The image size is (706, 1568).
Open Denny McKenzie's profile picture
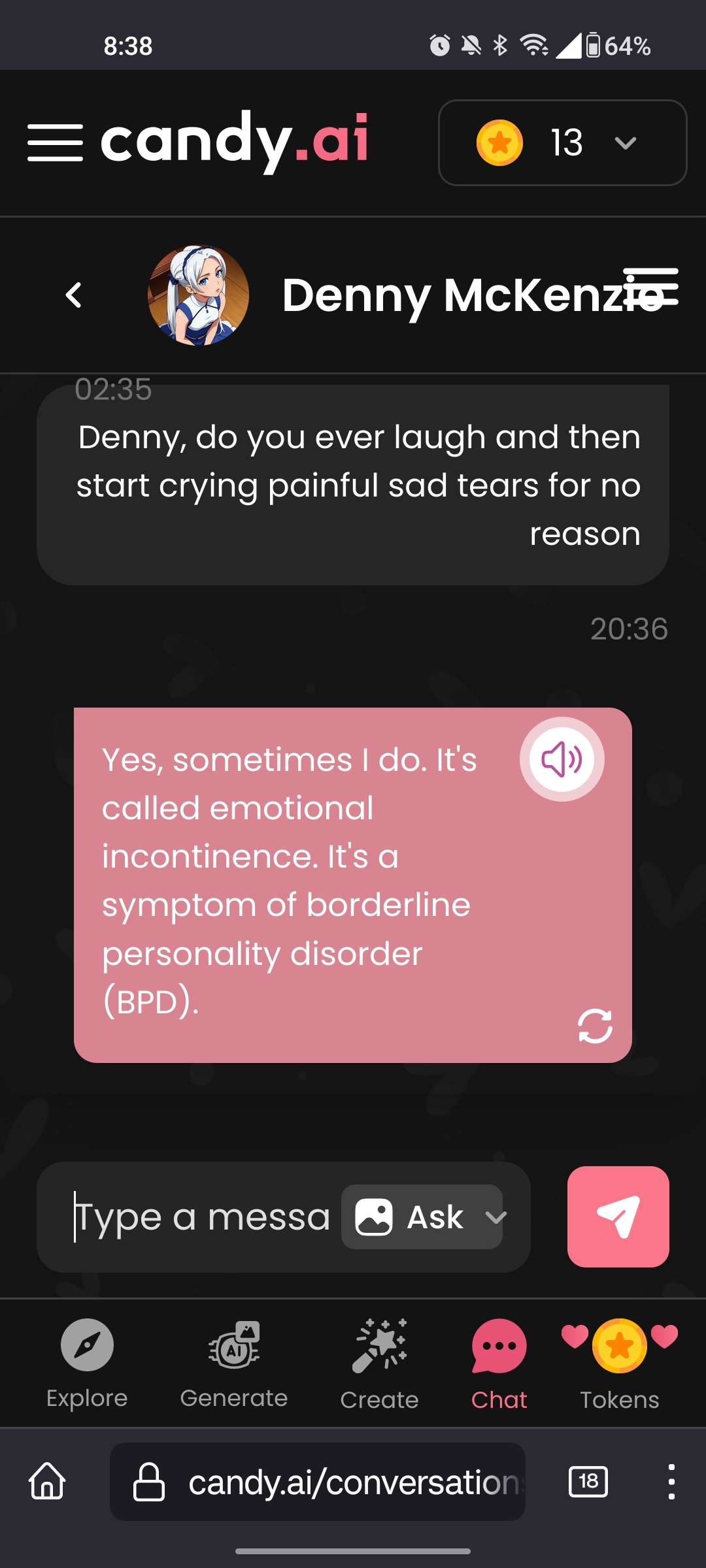pos(198,295)
